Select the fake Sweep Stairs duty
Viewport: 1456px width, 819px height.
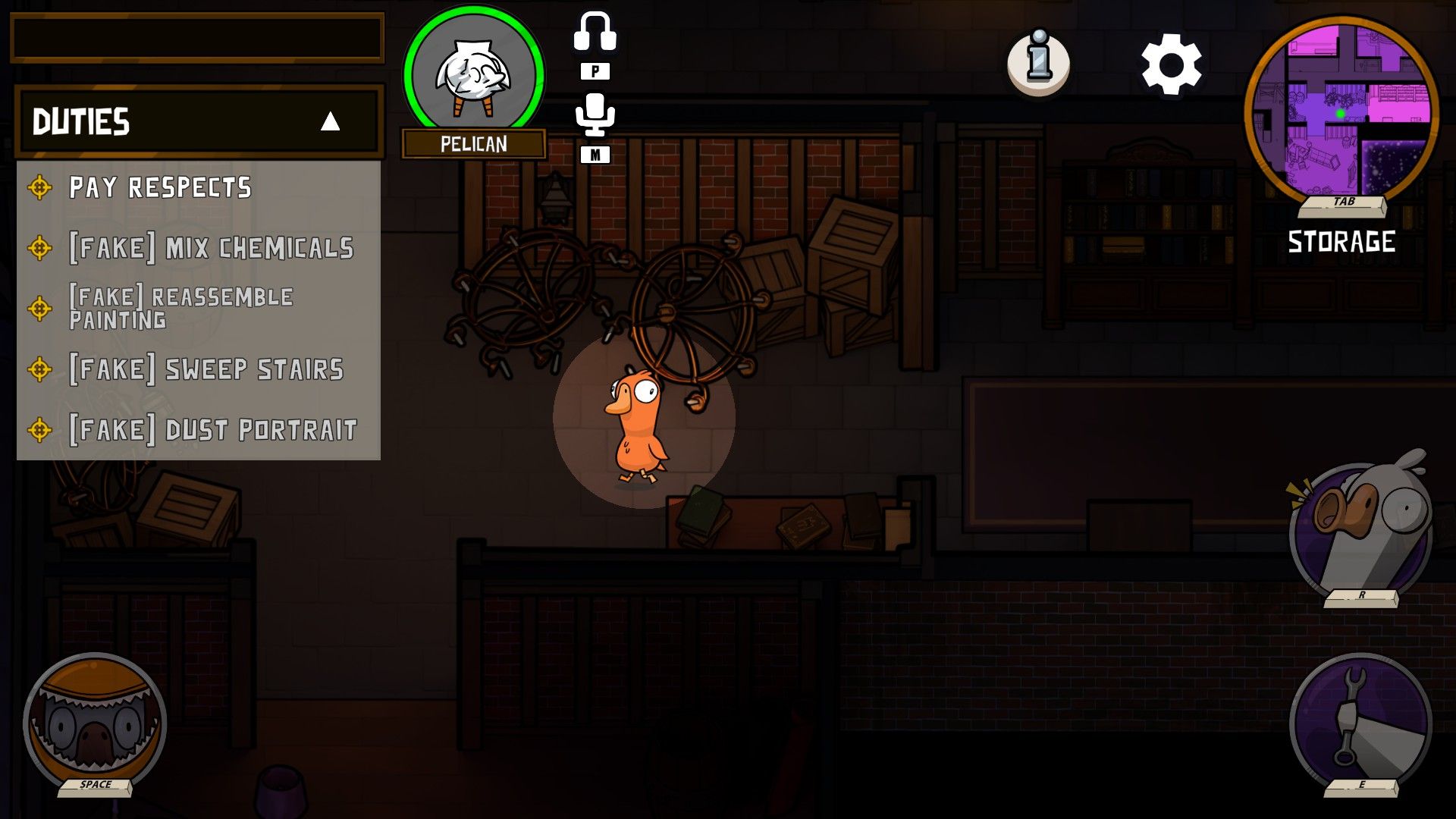(x=206, y=369)
